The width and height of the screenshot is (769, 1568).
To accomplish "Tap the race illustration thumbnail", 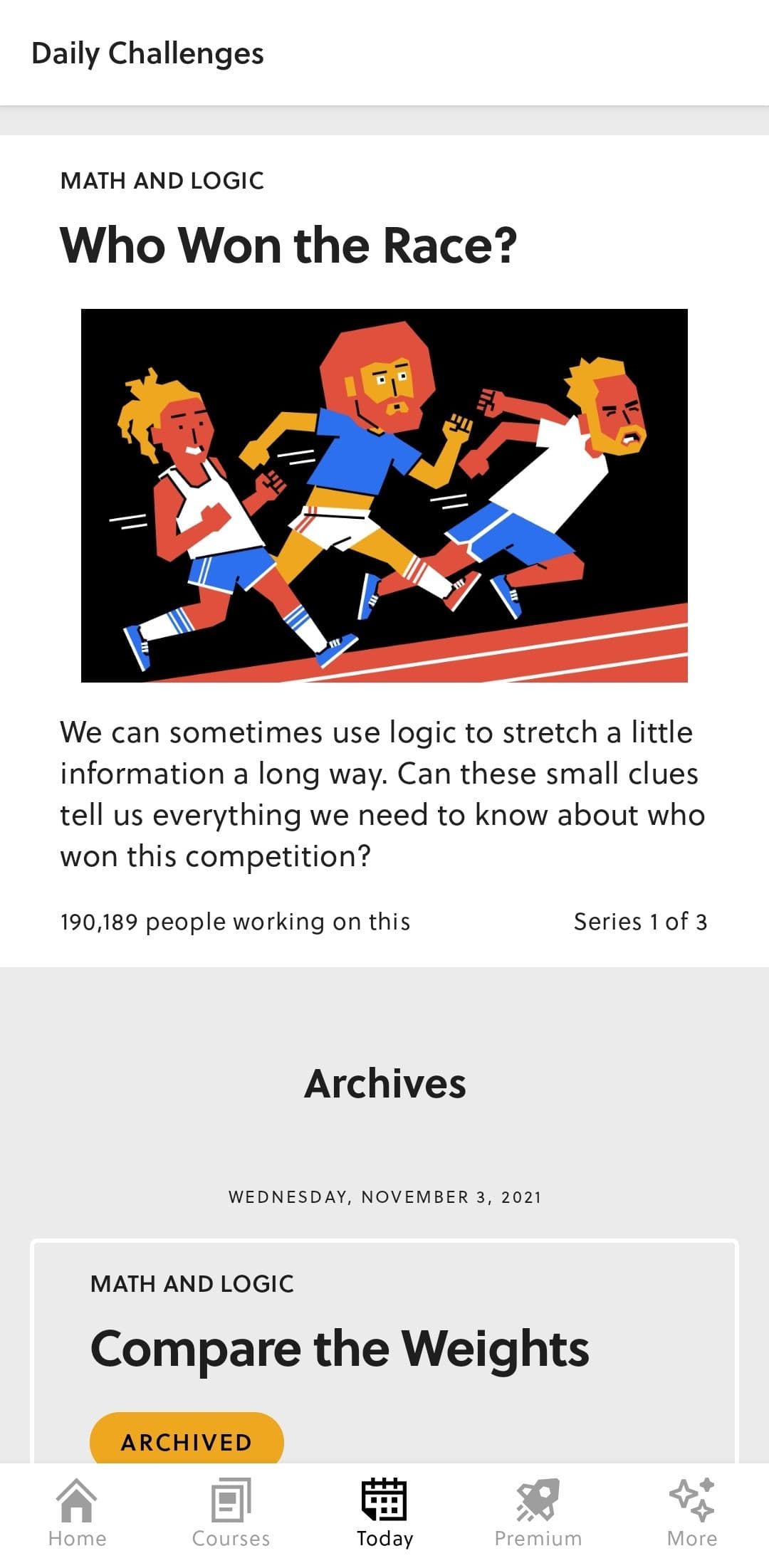I will click(384, 497).
